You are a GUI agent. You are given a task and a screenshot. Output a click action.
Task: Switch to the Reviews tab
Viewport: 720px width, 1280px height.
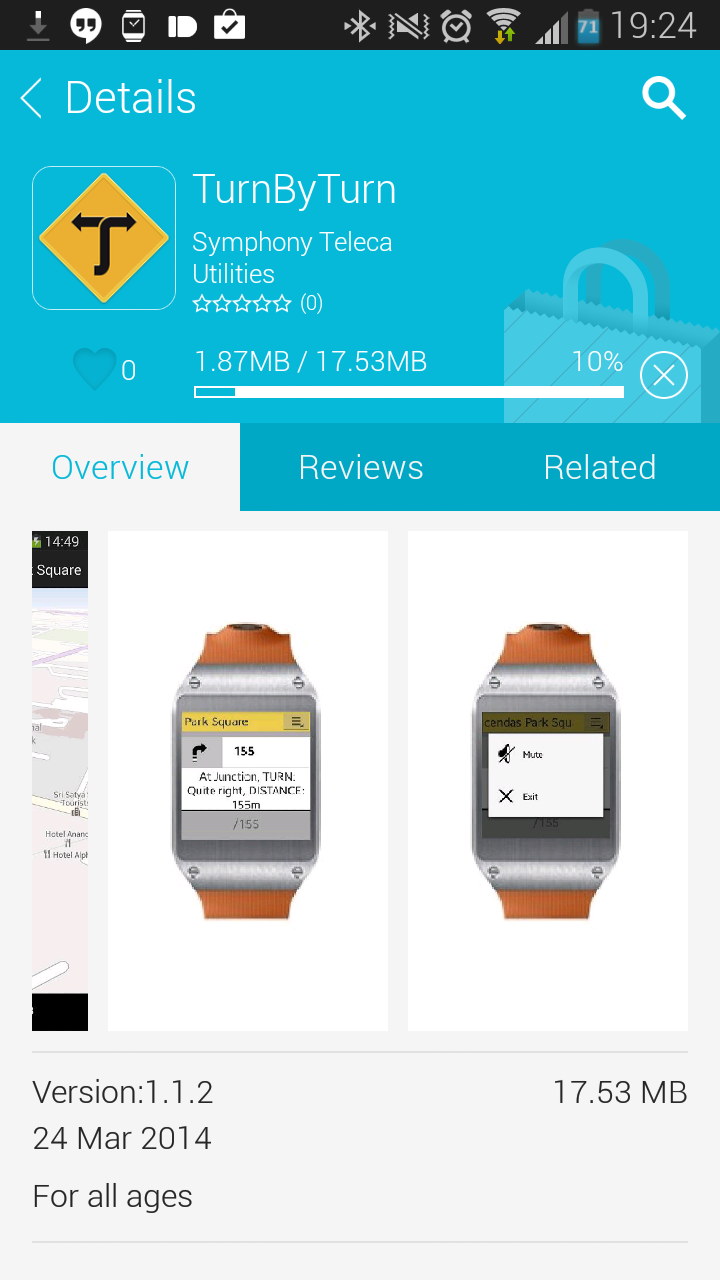(x=360, y=467)
